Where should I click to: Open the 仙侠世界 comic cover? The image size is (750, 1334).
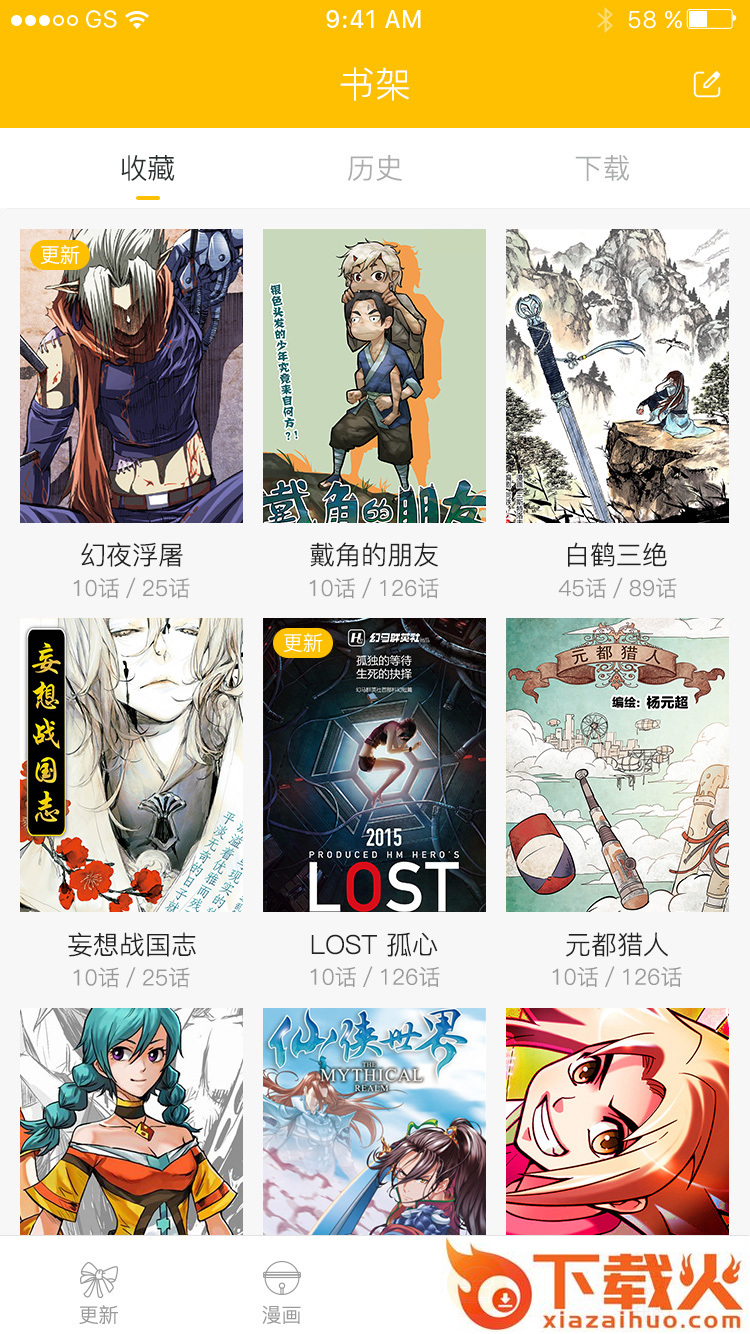[x=374, y=1120]
